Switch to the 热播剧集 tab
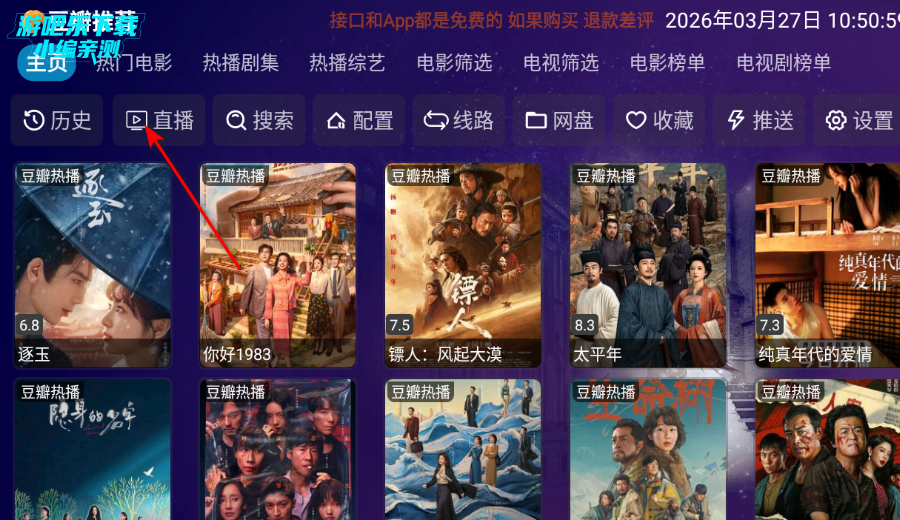 [241, 63]
